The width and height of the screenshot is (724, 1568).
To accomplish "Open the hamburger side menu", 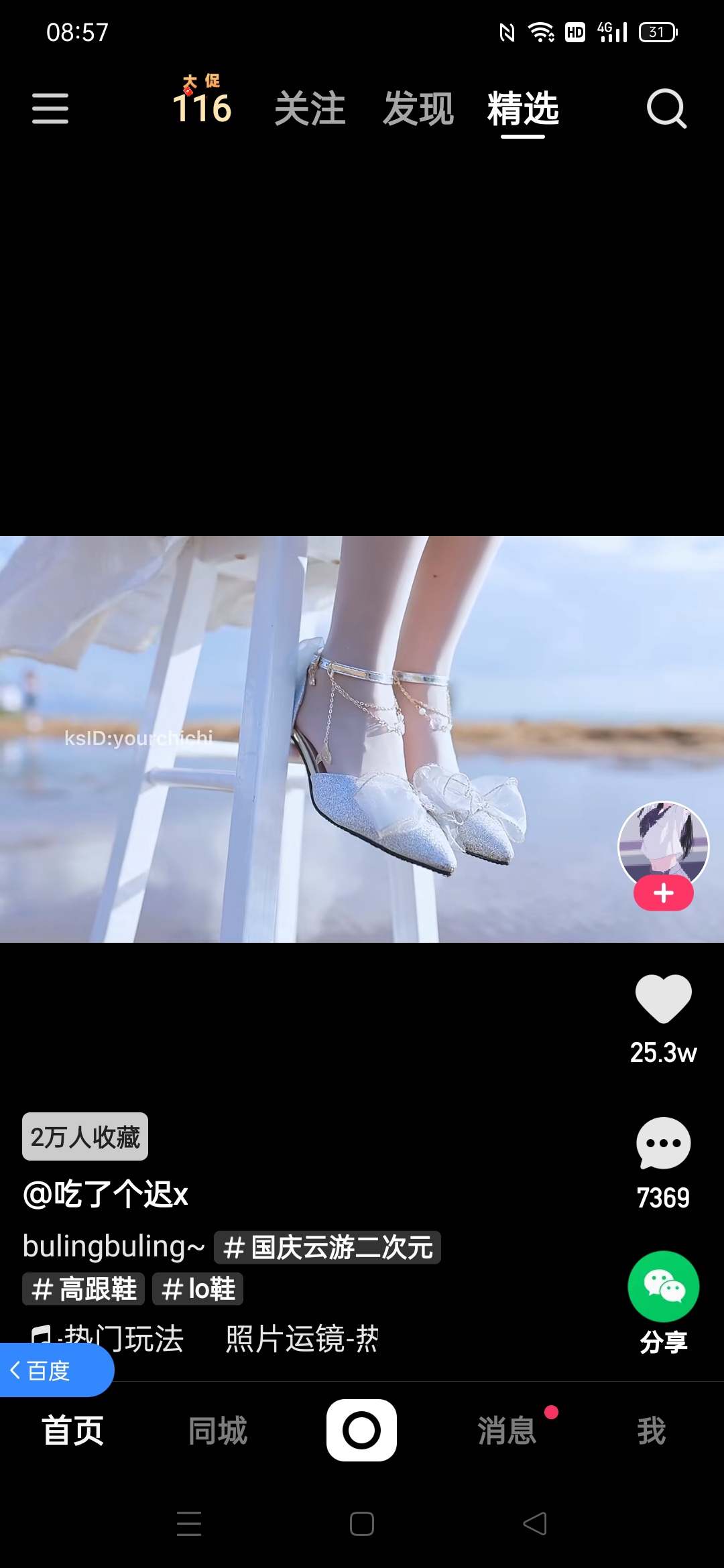I will click(50, 109).
